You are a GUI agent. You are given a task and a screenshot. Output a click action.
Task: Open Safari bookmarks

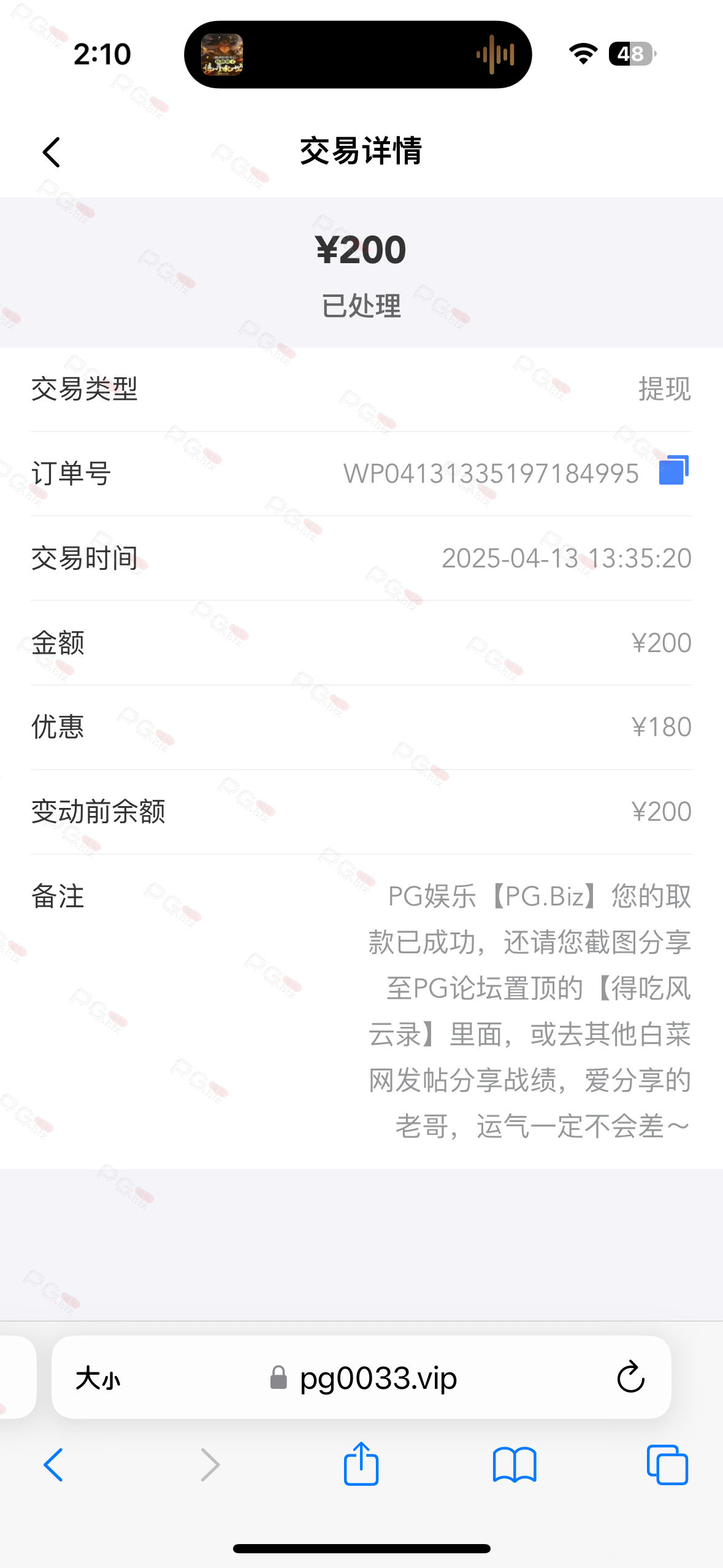[x=515, y=1465]
